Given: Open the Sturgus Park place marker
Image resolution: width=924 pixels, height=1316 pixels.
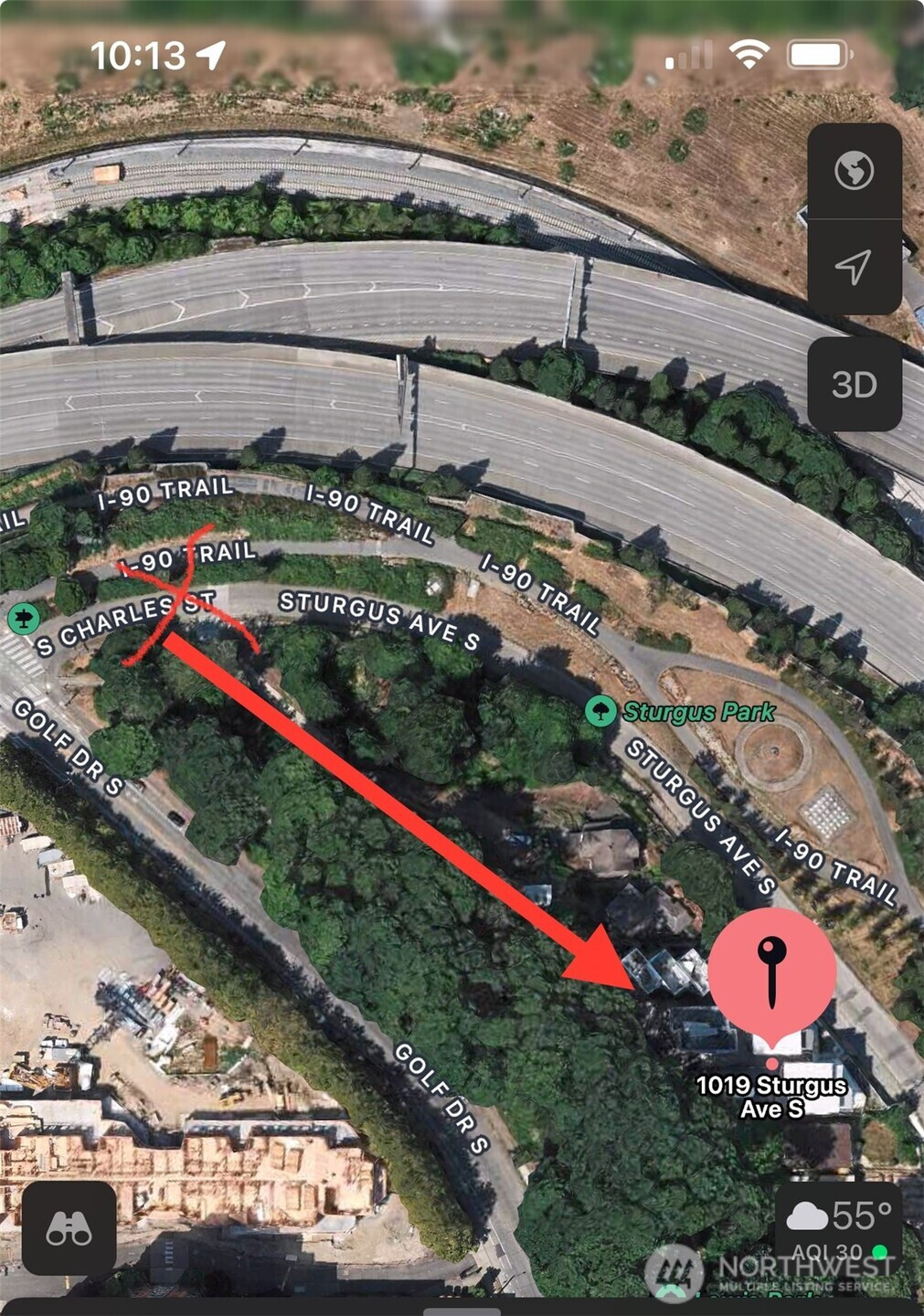Looking at the screenshot, I should (600, 711).
